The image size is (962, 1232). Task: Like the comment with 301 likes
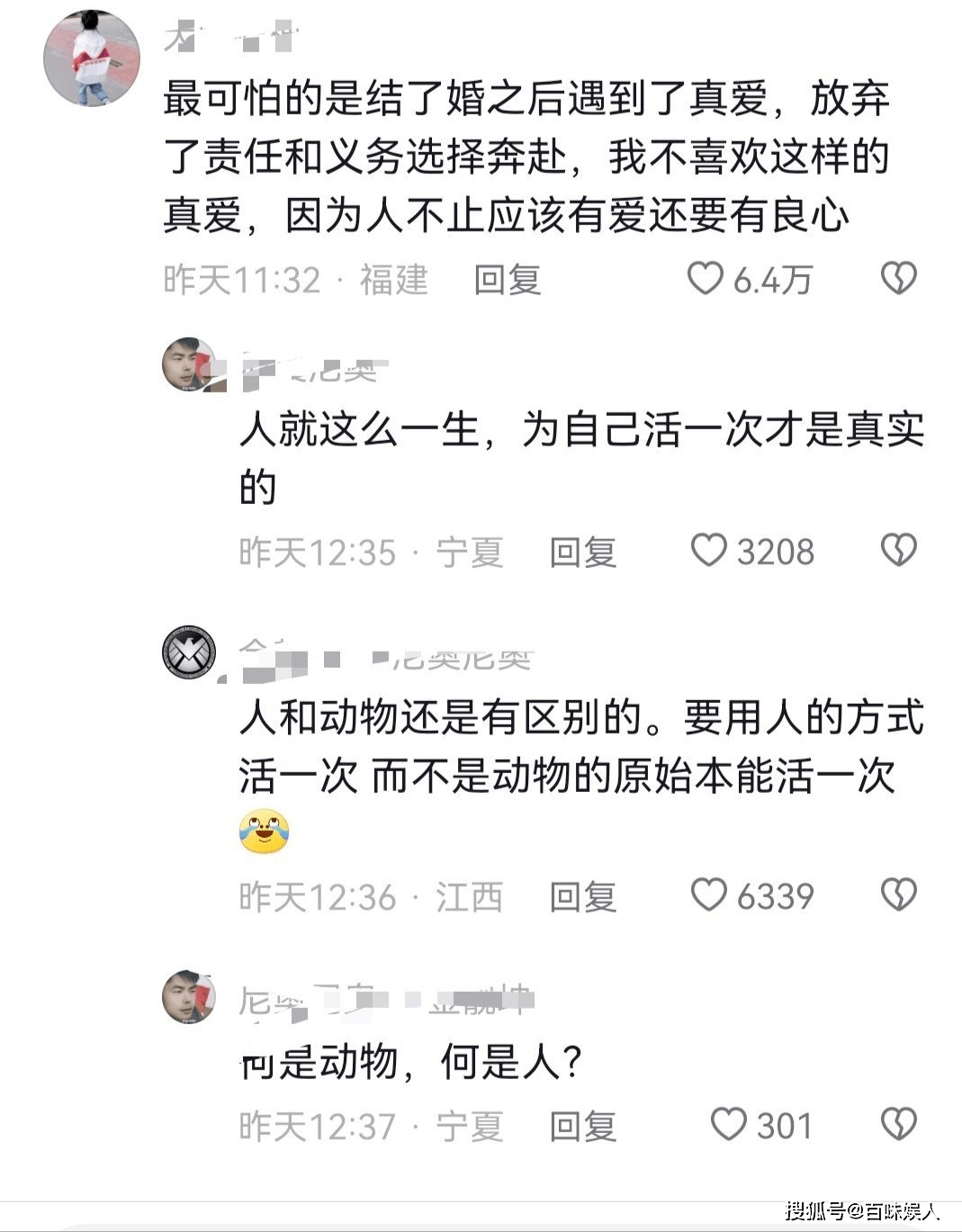[x=728, y=1124]
